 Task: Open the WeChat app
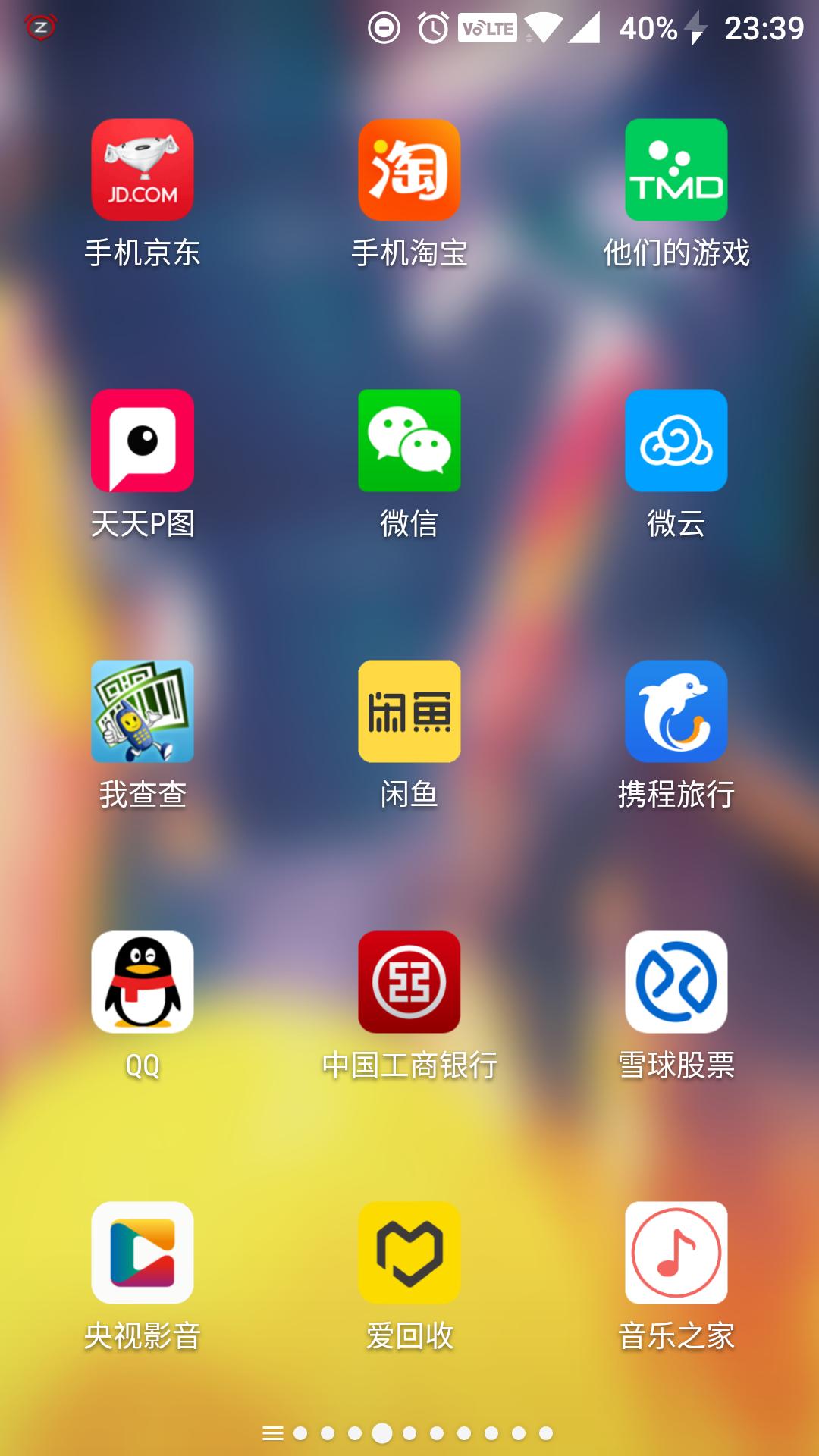click(x=409, y=441)
